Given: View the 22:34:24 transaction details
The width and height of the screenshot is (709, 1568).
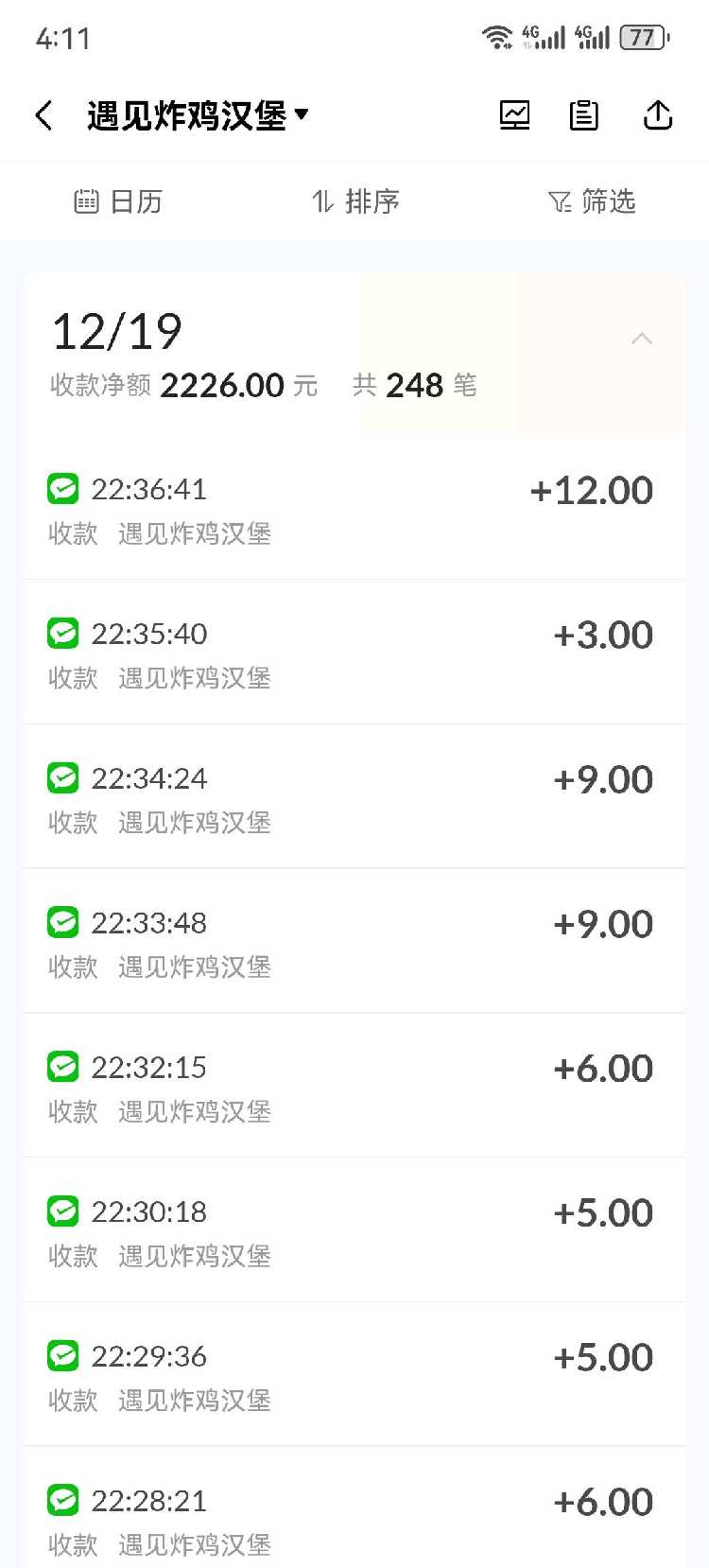Looking at the screenshot, I should point(354,797).
